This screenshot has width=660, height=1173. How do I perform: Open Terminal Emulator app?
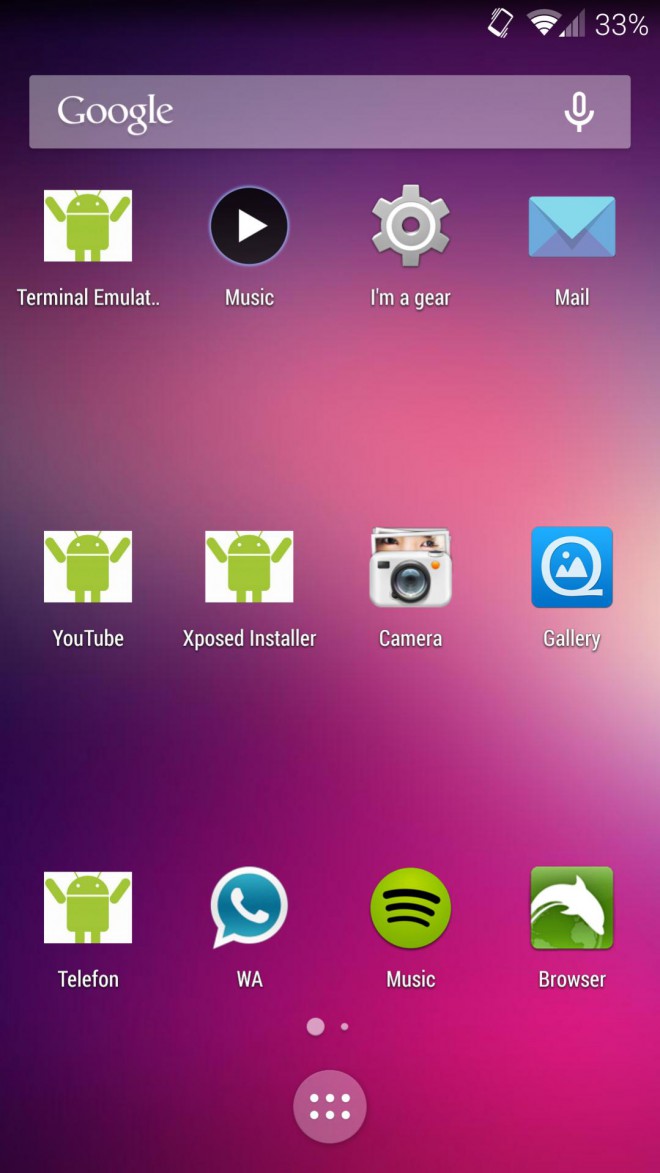(x=88, y=226)
